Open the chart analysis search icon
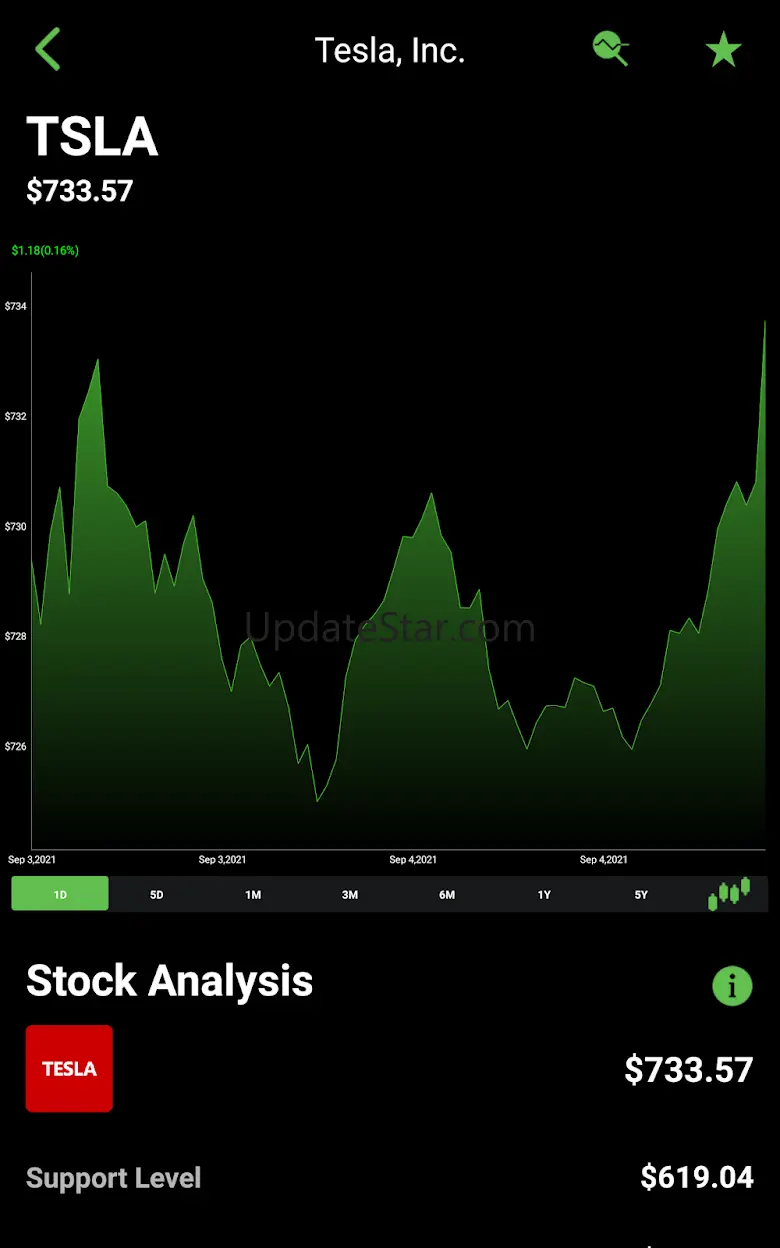 pyautogui.click(x=610, y=48)
